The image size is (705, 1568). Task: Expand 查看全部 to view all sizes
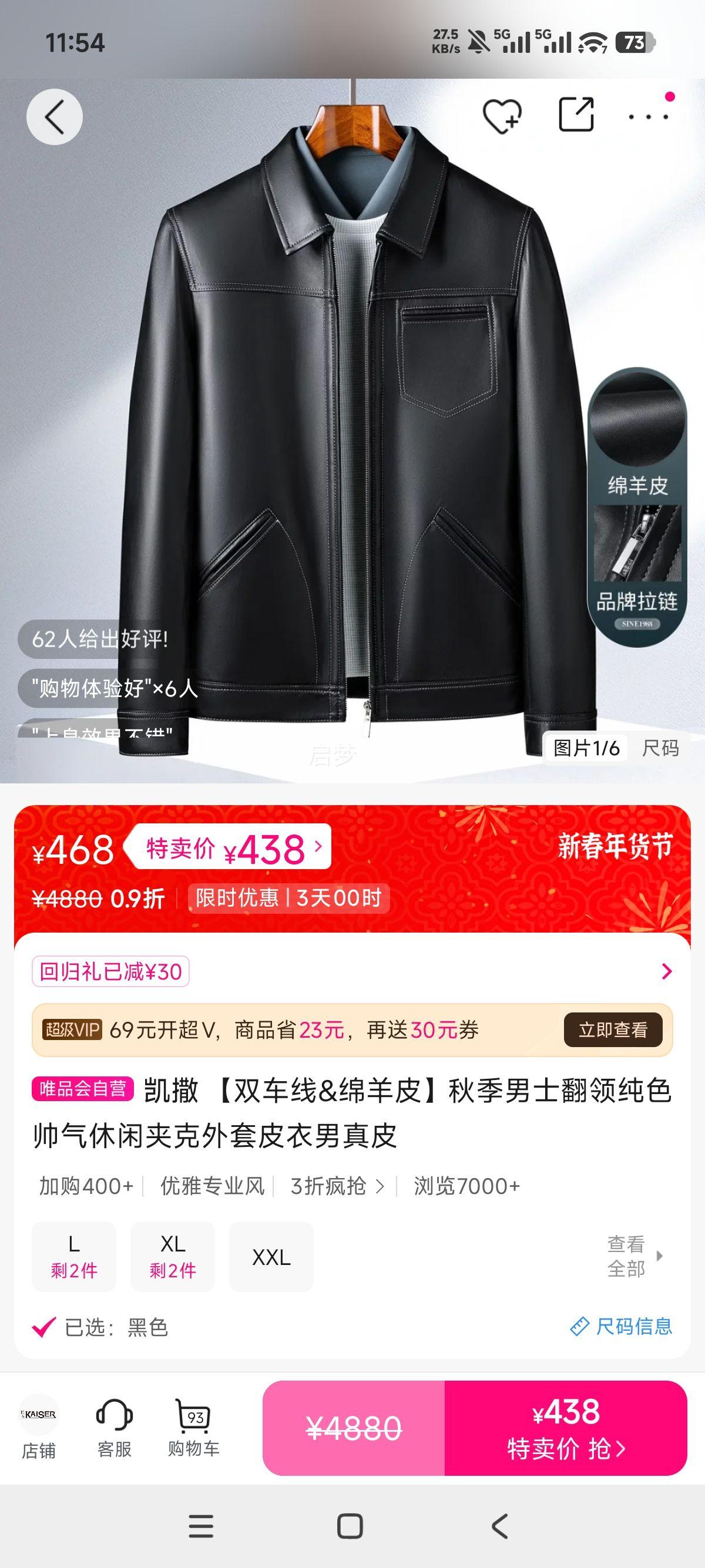coord(627,1255)
